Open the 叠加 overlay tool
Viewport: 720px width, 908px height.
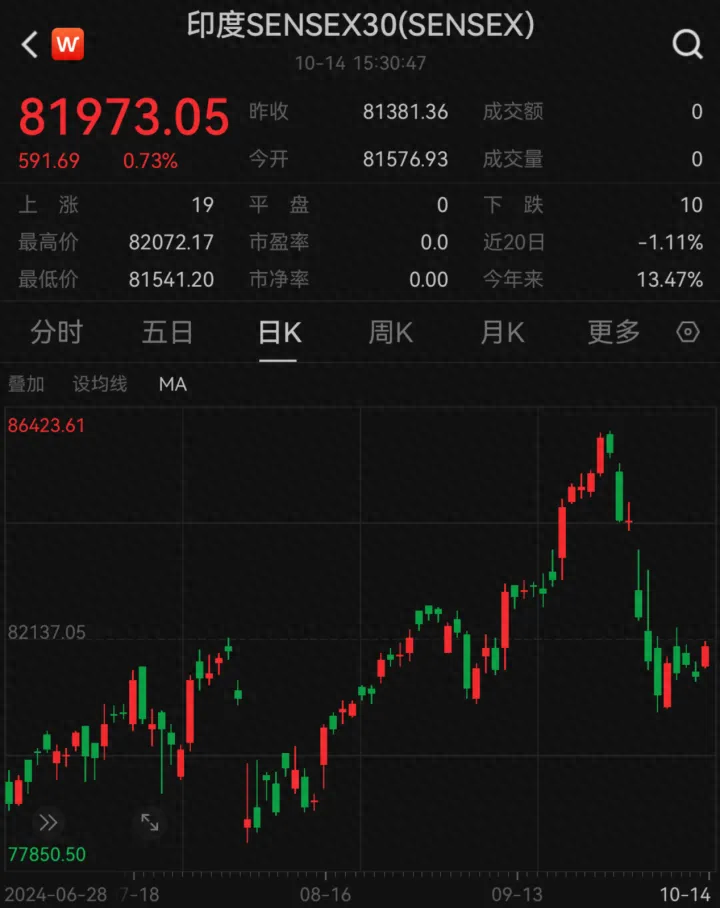24,384
